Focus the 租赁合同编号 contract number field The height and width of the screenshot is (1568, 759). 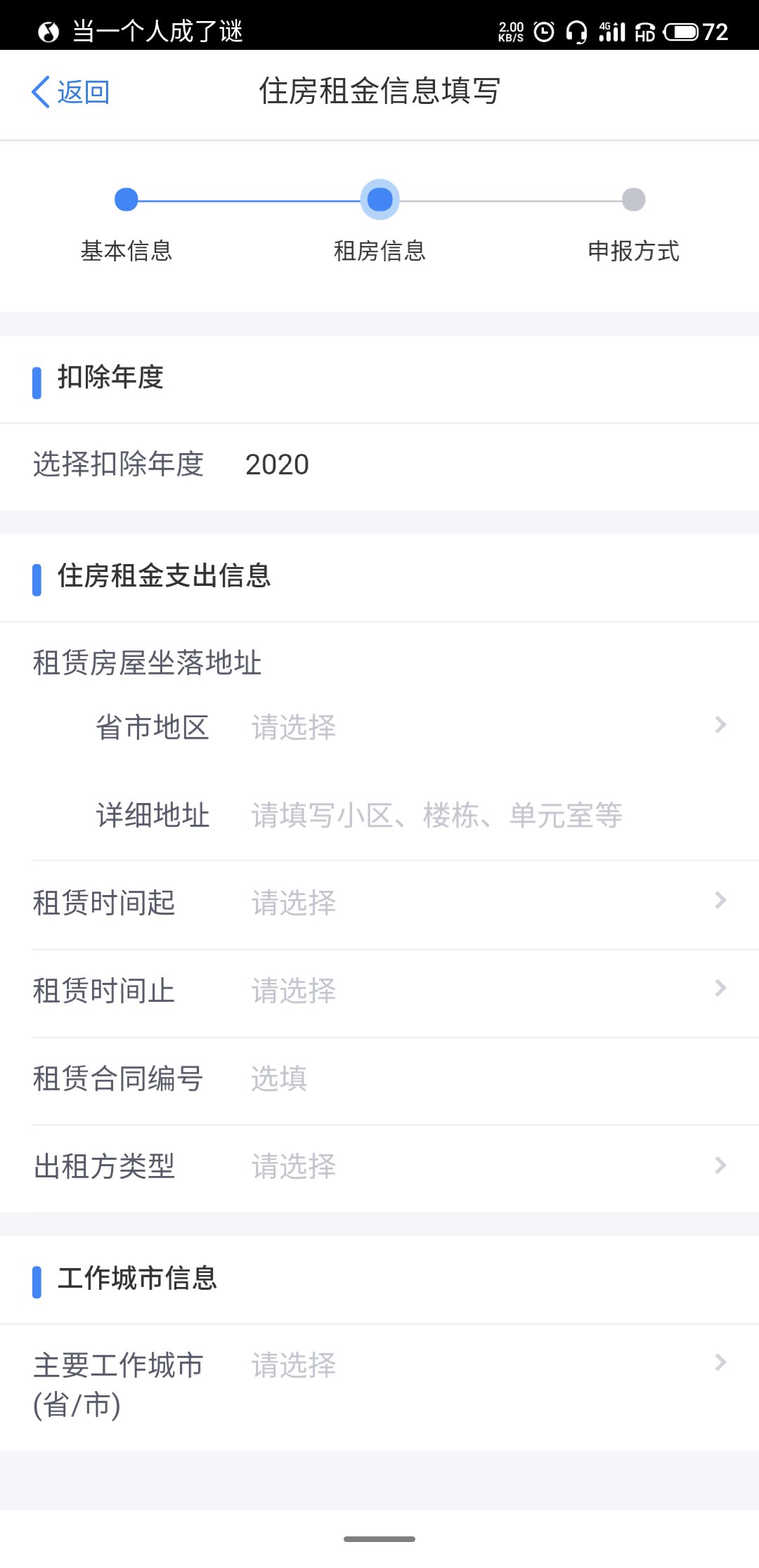click(x=485, y=1078)
